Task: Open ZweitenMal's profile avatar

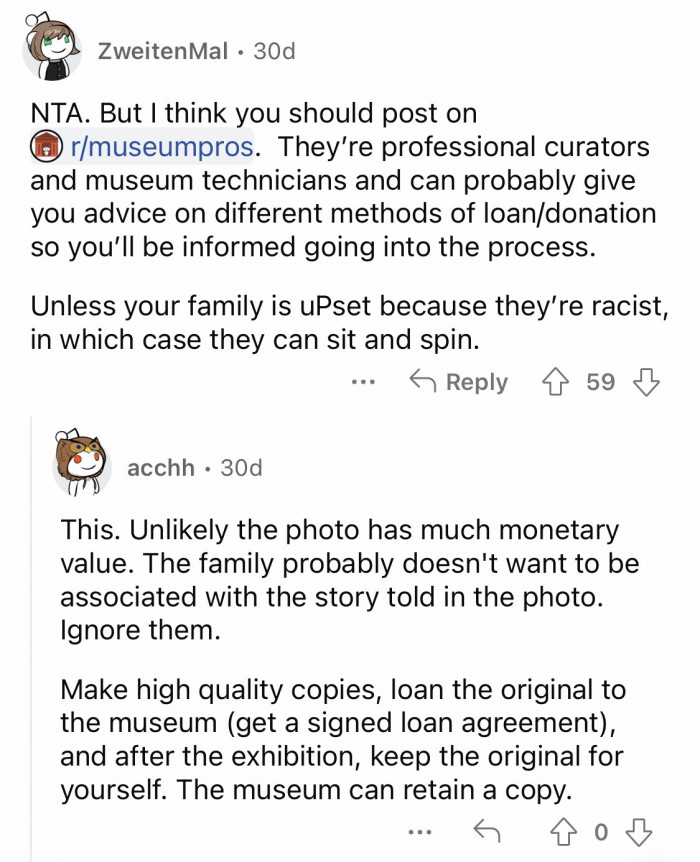Action: [x=53, y=52]
